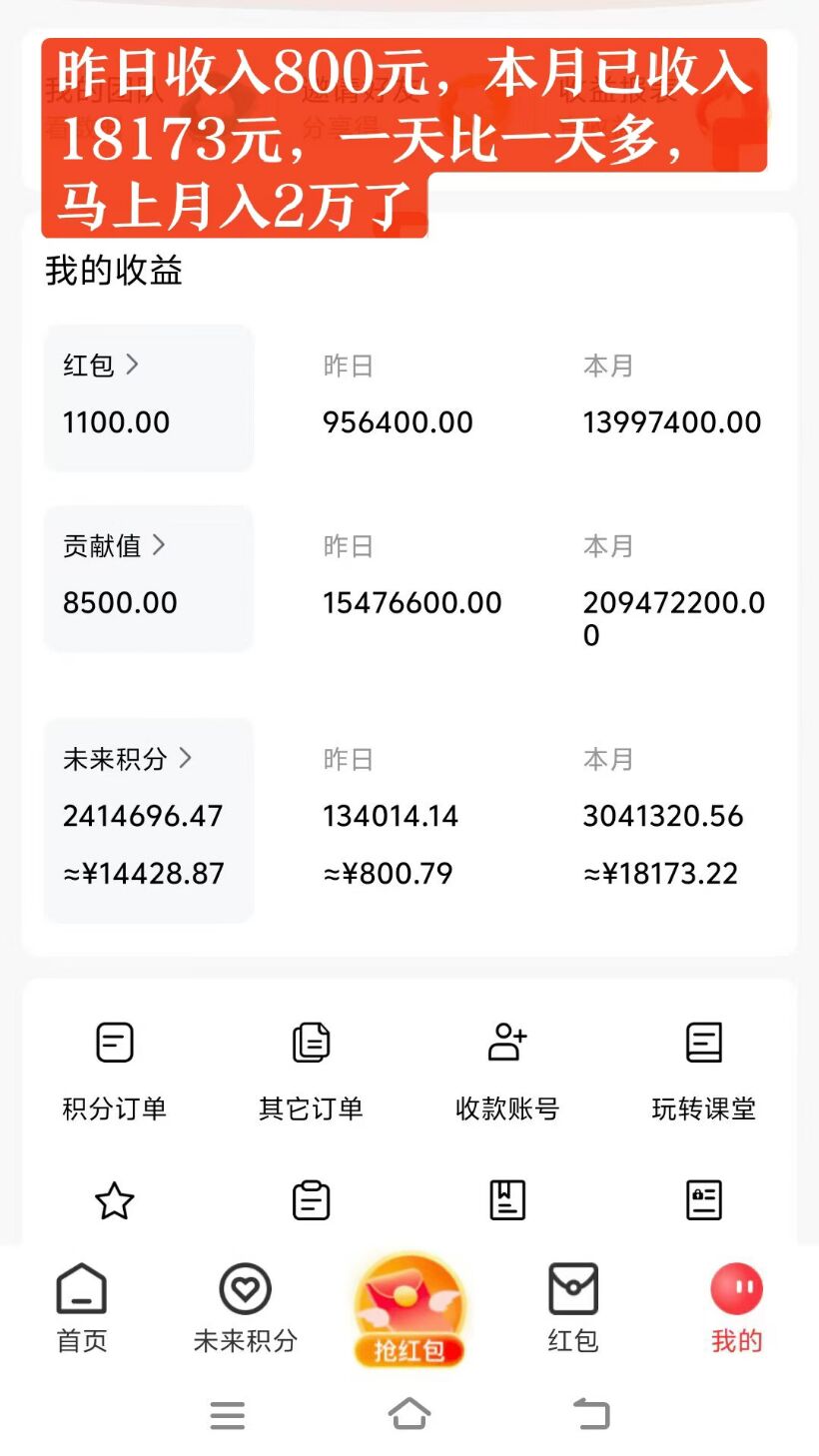
Task: Open the 红包 earnings card
Action: [x=149, y=397]
